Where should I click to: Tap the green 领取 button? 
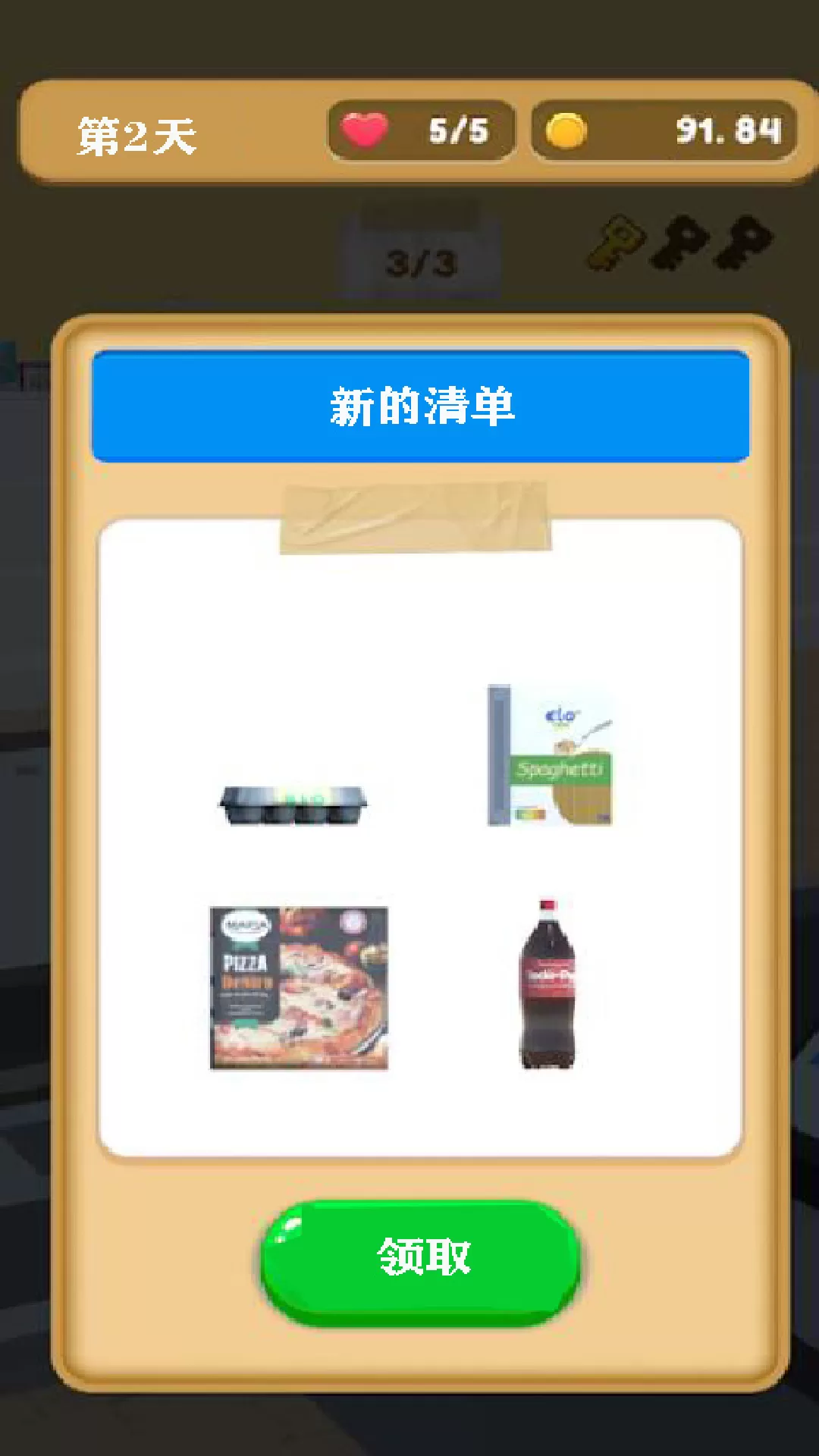click(x=422, y=1260)
